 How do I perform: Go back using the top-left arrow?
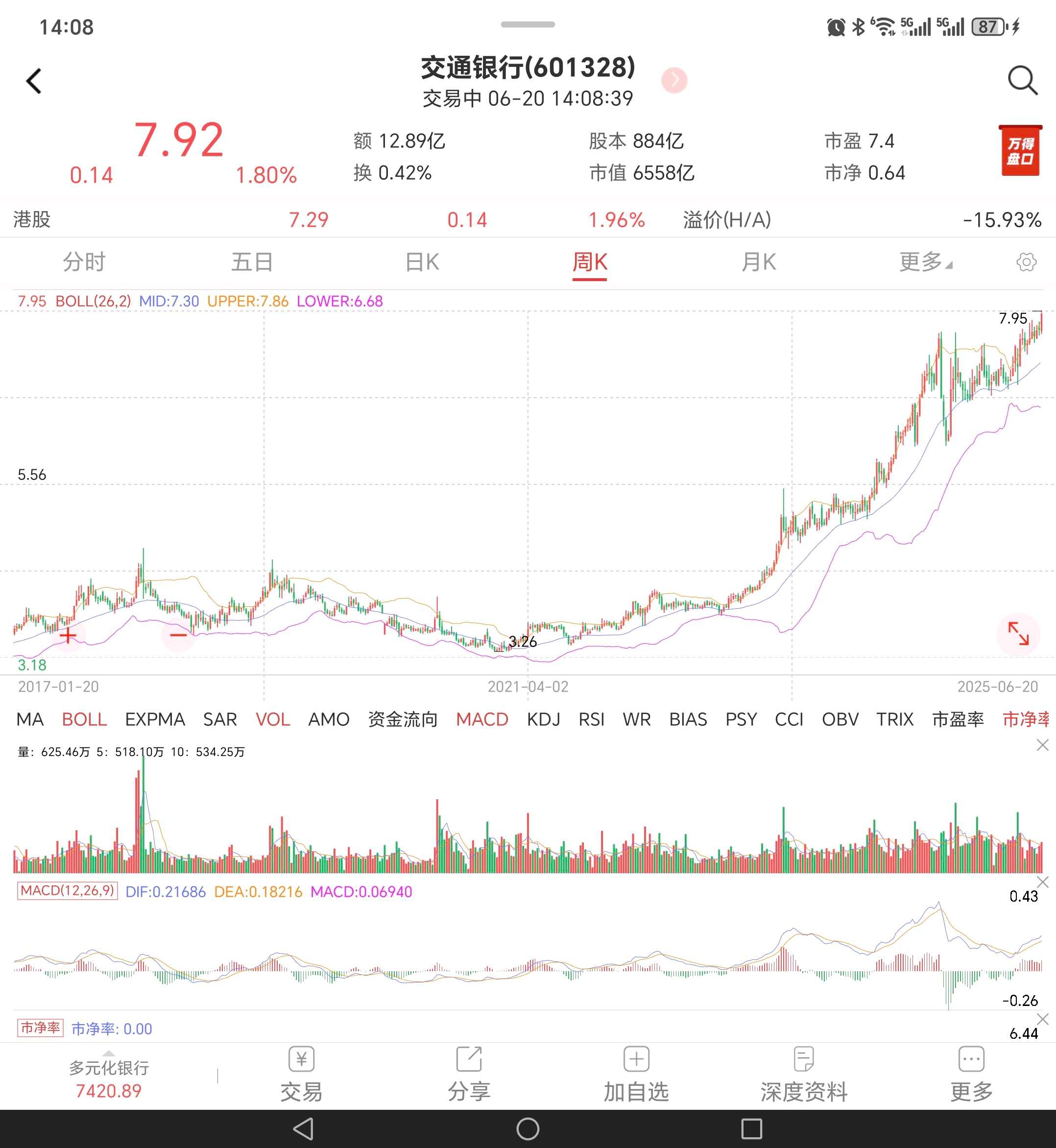coord(34,81)
